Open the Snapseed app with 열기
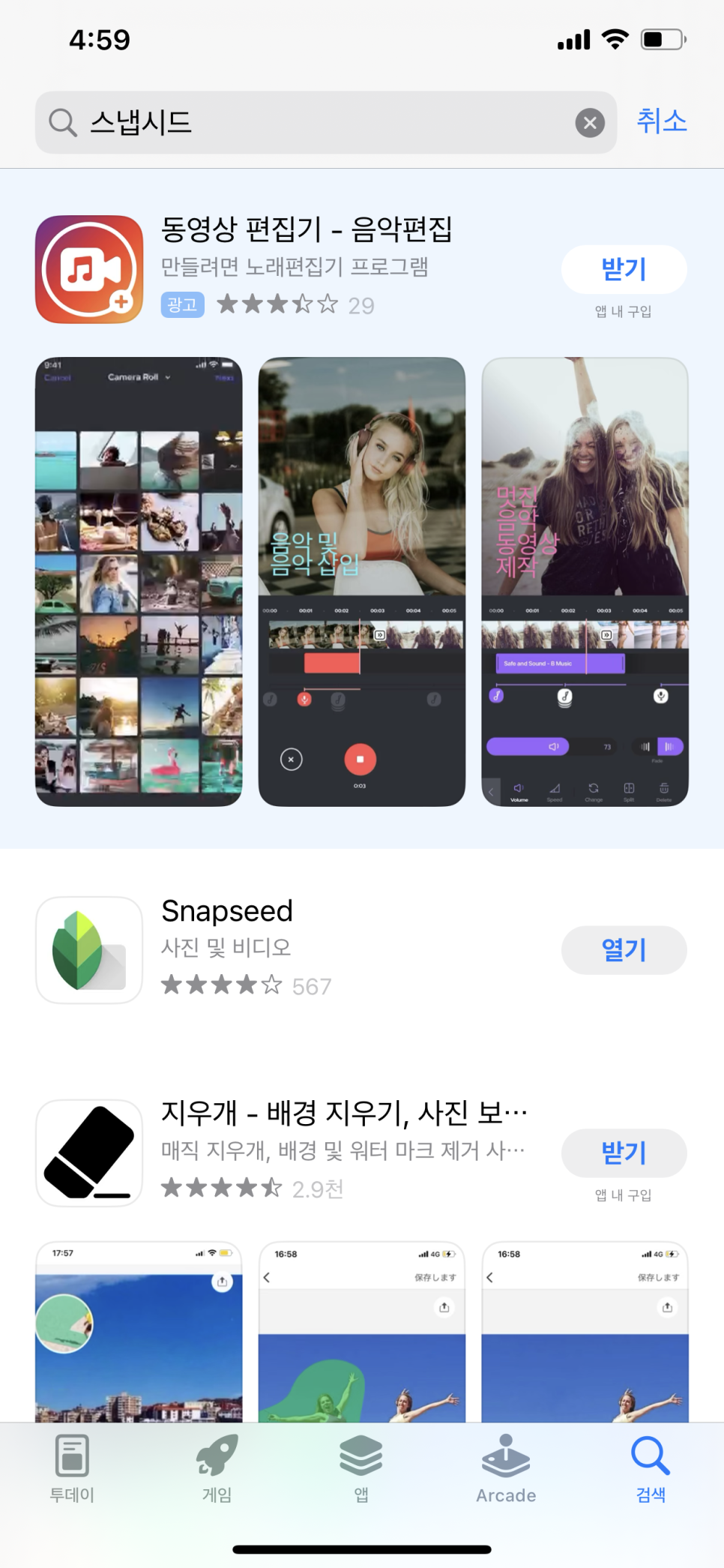Viewport: 724px width, 1568px height. point(623,950)
